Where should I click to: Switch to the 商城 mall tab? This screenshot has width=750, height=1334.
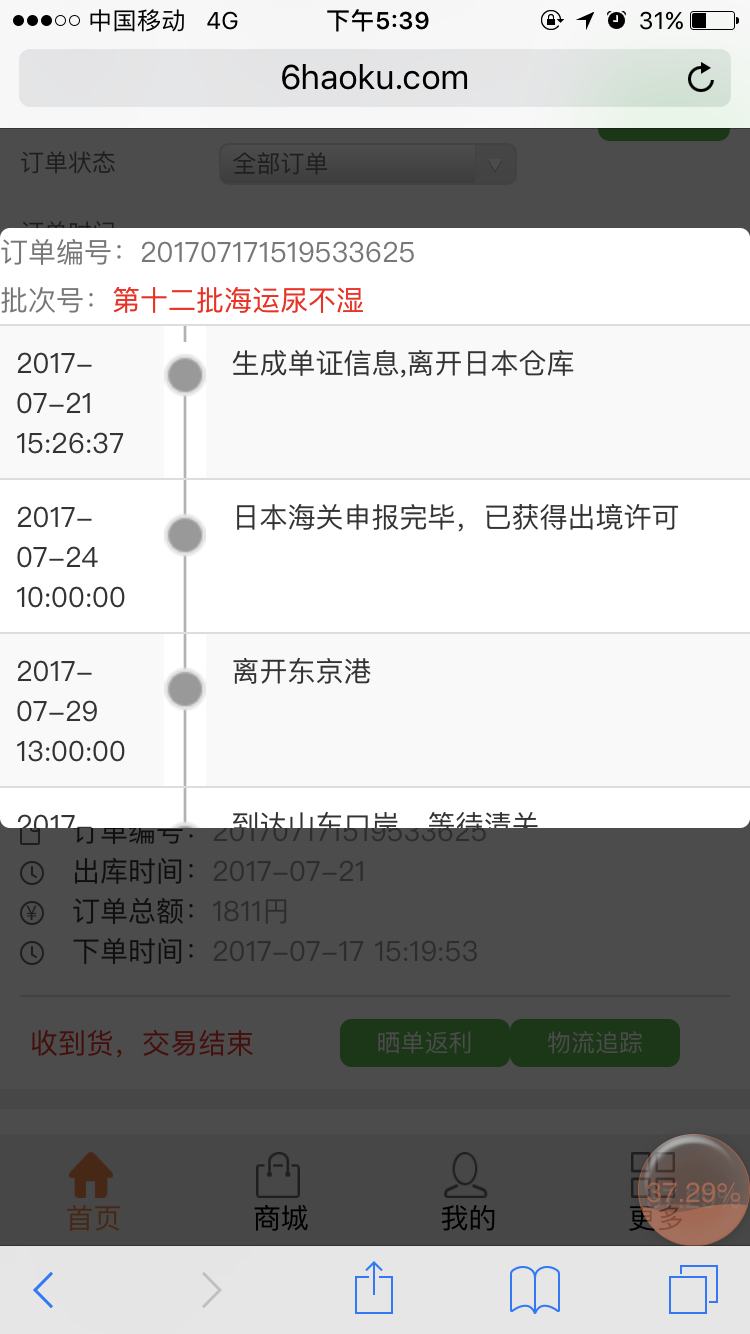pos(280,1191)
